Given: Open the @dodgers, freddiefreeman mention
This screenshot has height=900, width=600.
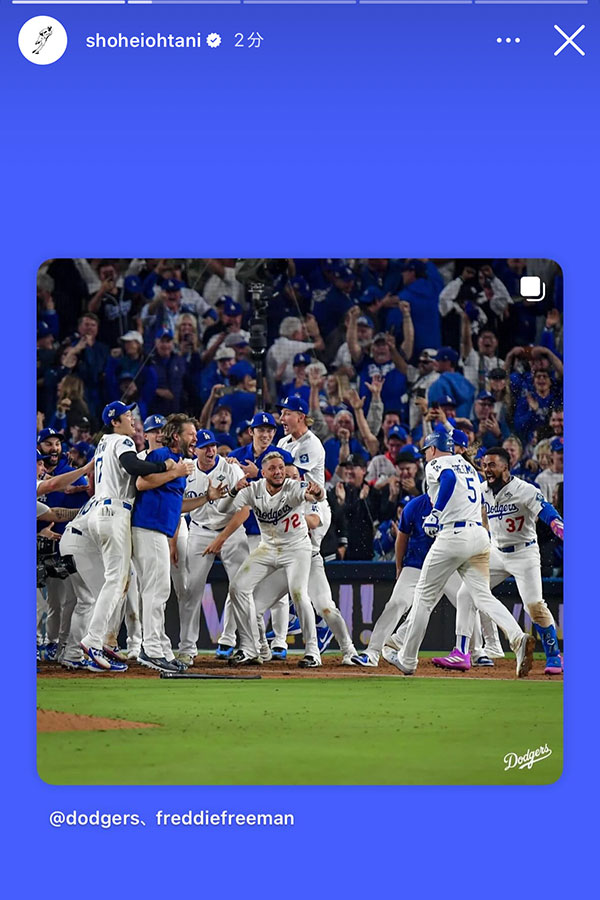Looking at the screenshot, I should click(x=172, y=818).
